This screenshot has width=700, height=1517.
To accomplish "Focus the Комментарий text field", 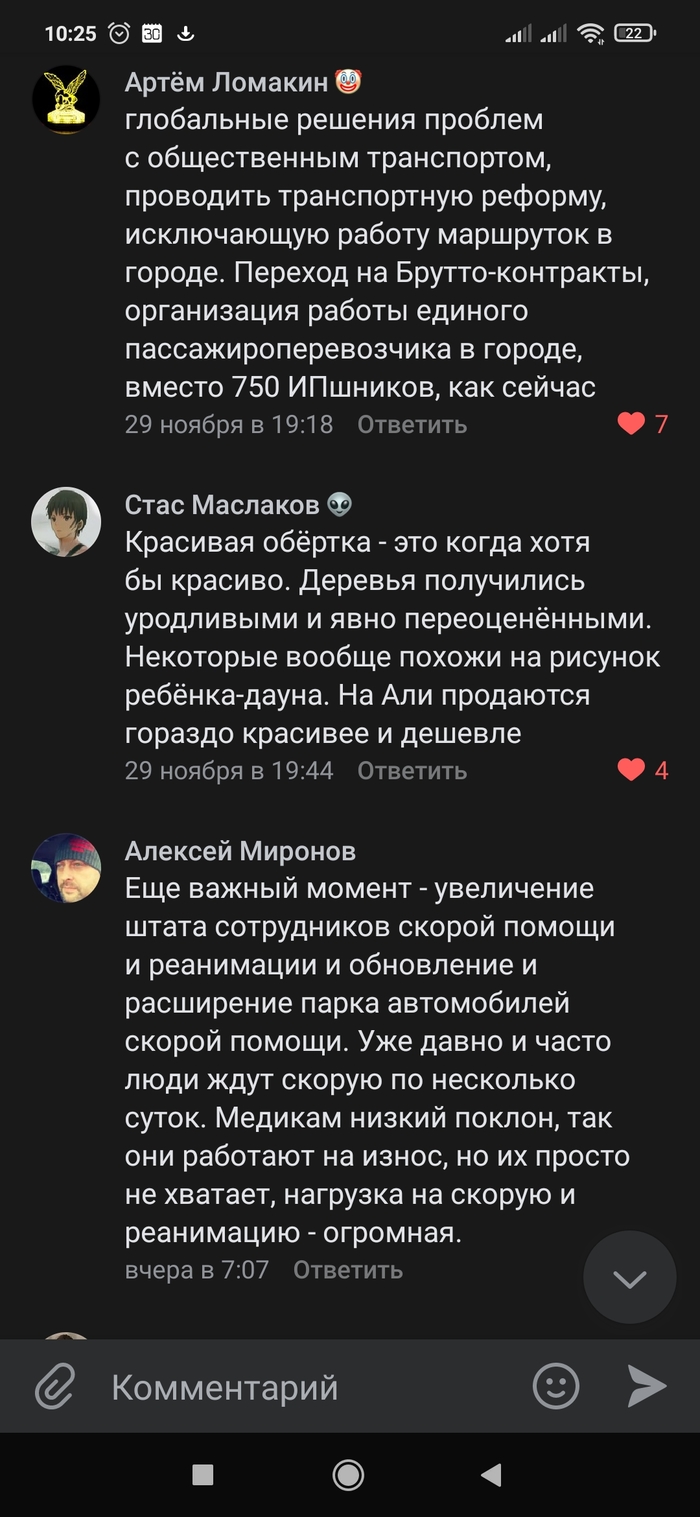I will (300, 1387).
